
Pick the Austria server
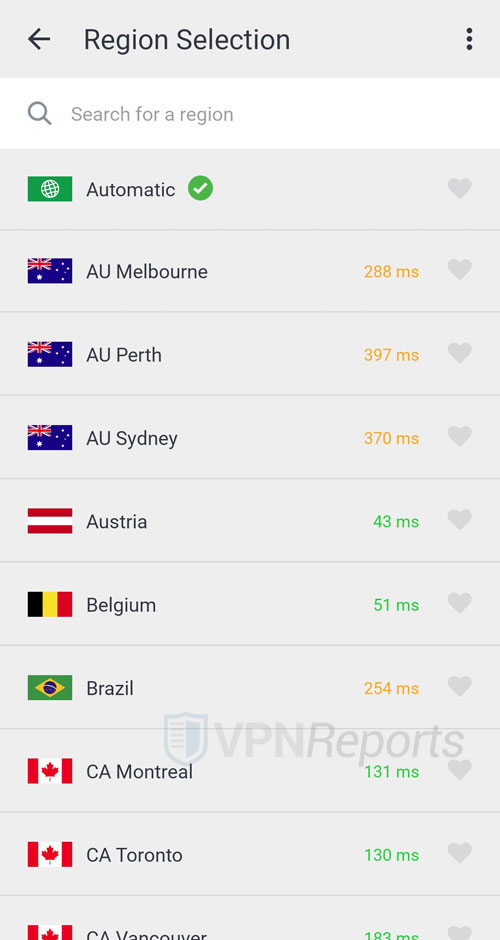coord(250,521)
